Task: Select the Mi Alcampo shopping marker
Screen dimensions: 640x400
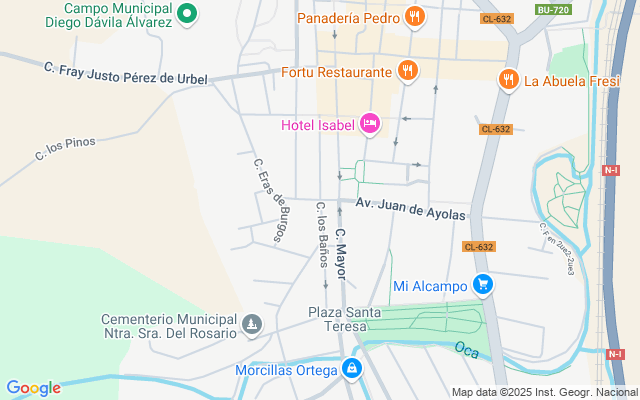Action: tap(483, 286)
